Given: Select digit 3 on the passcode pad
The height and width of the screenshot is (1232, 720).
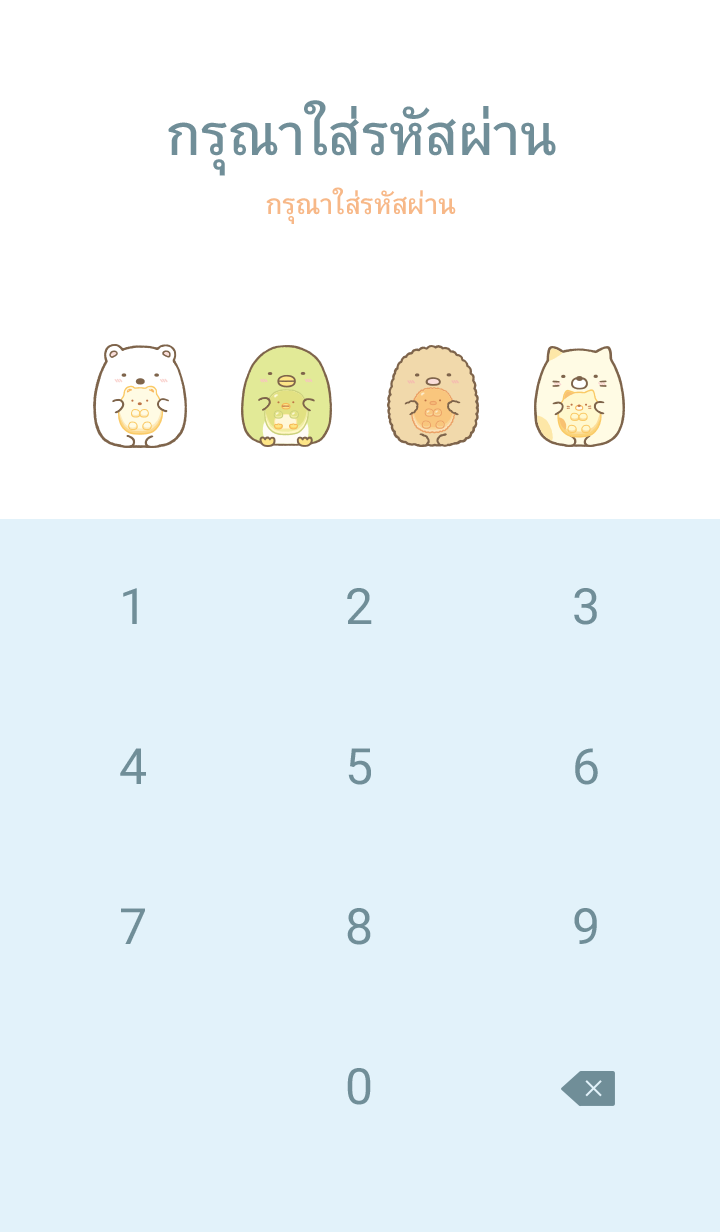Looking at the screenshot, I should click(x=585, y=607).
